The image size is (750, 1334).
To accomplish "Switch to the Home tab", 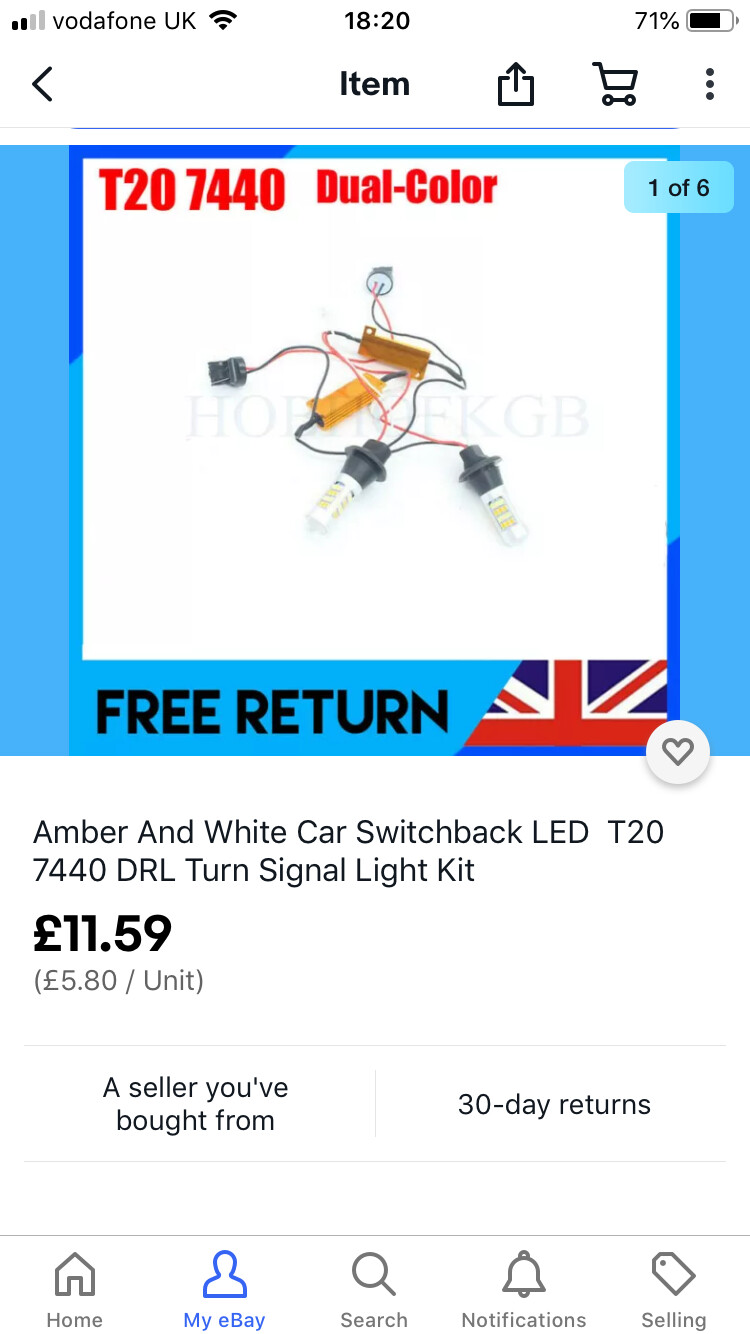I will click(75, 1290).
